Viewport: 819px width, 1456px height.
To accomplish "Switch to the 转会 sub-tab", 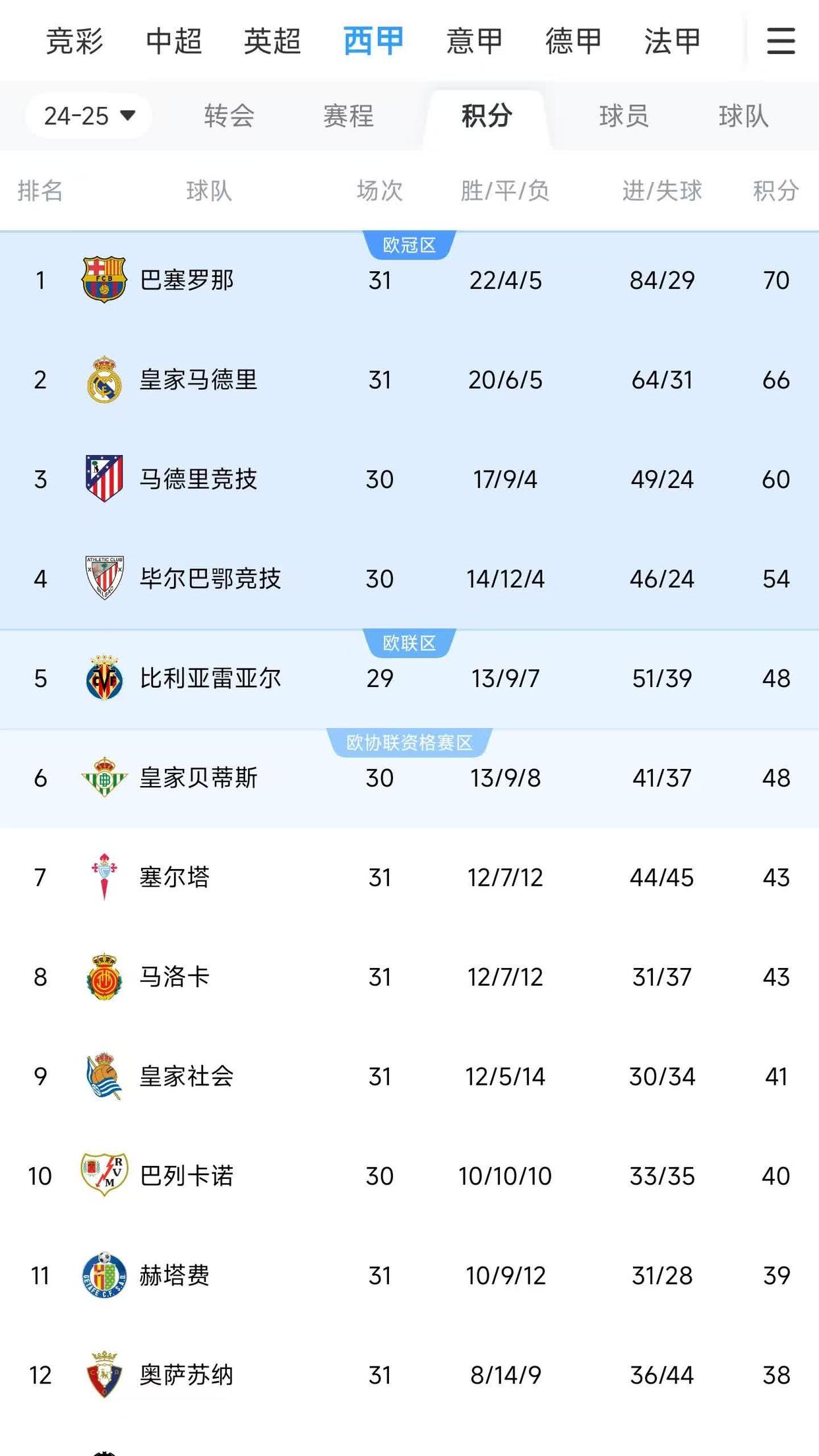I will [229, 116].
